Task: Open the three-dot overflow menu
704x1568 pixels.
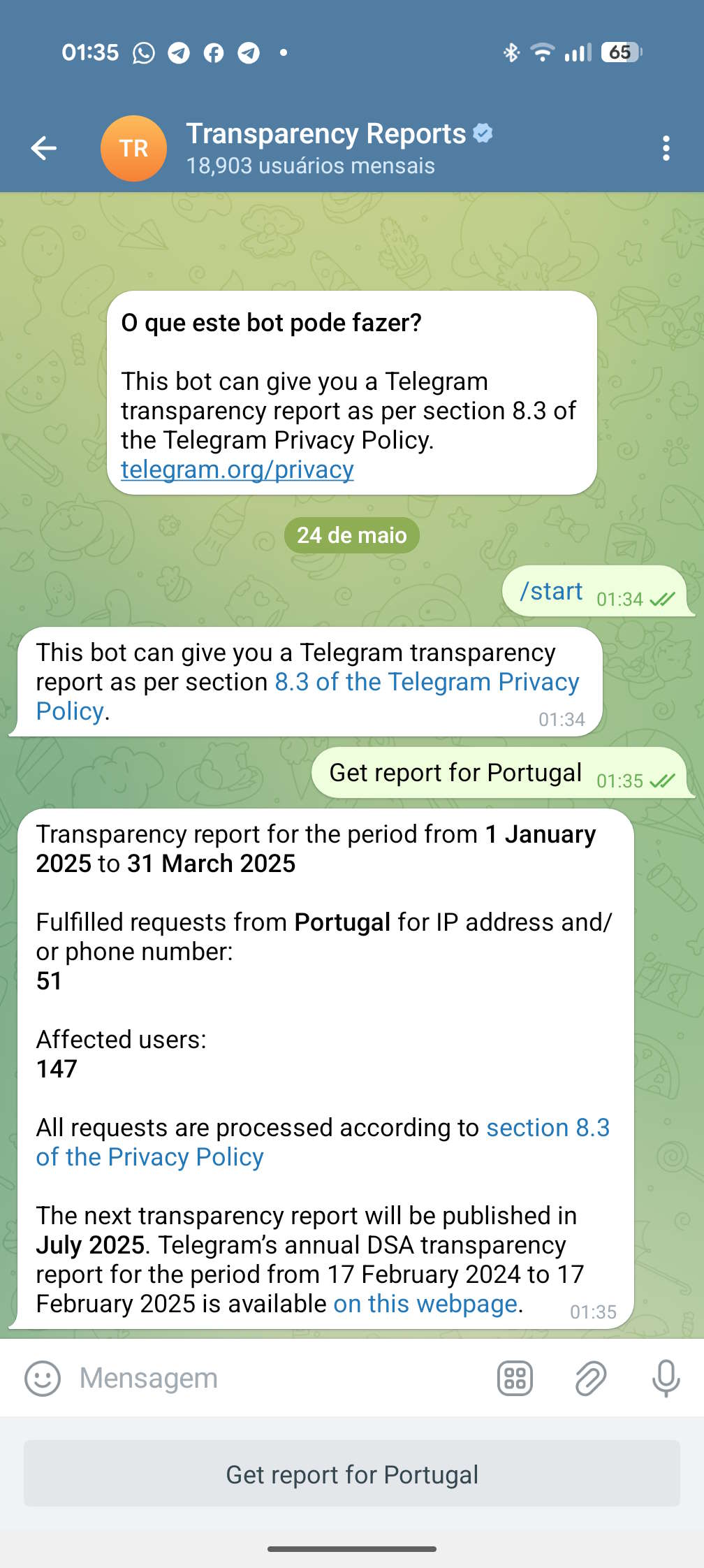Action: pyautogui.click(x=666, y=148)
